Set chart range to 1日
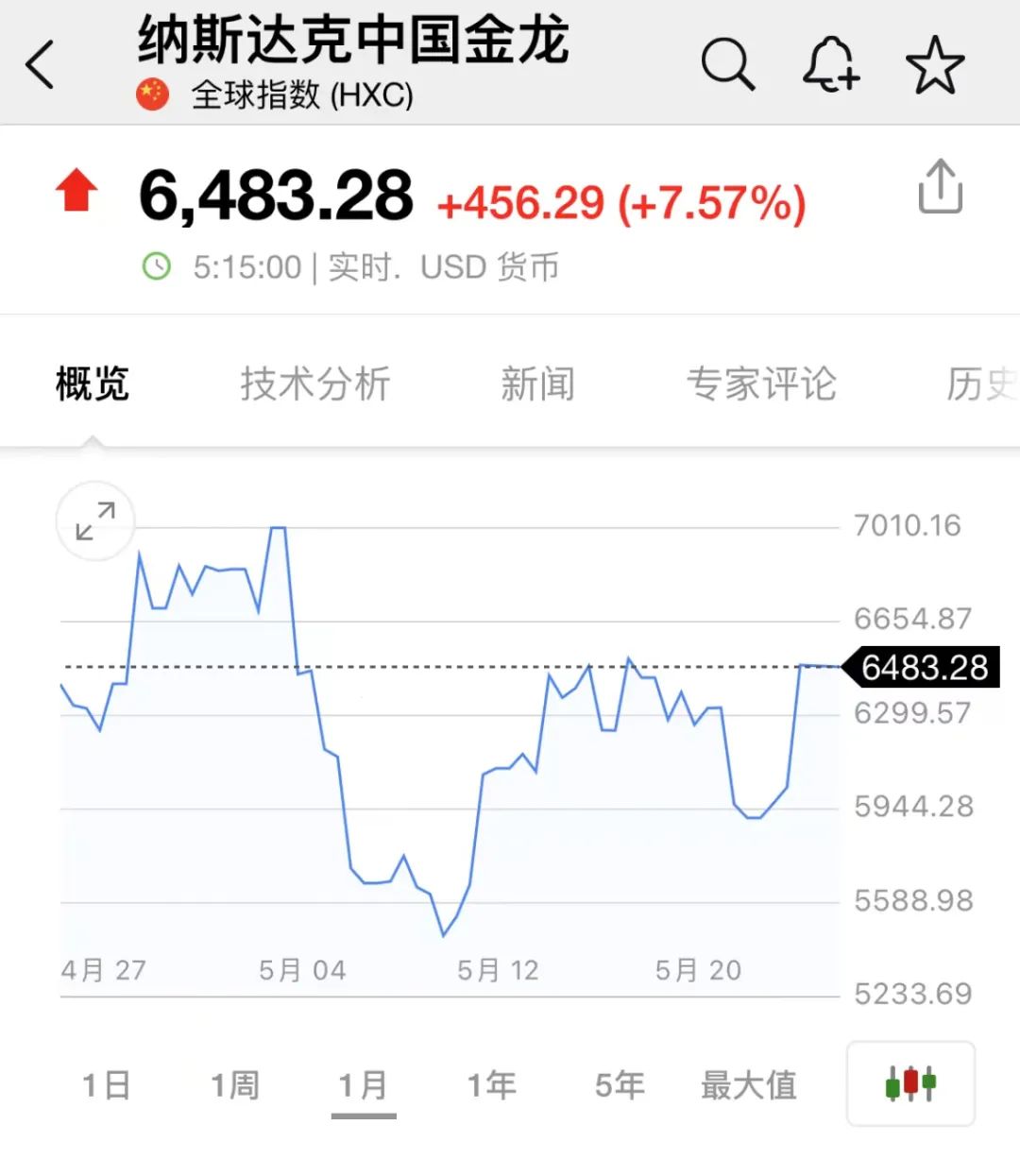 pyautogui.click(x=106, y=1085)
